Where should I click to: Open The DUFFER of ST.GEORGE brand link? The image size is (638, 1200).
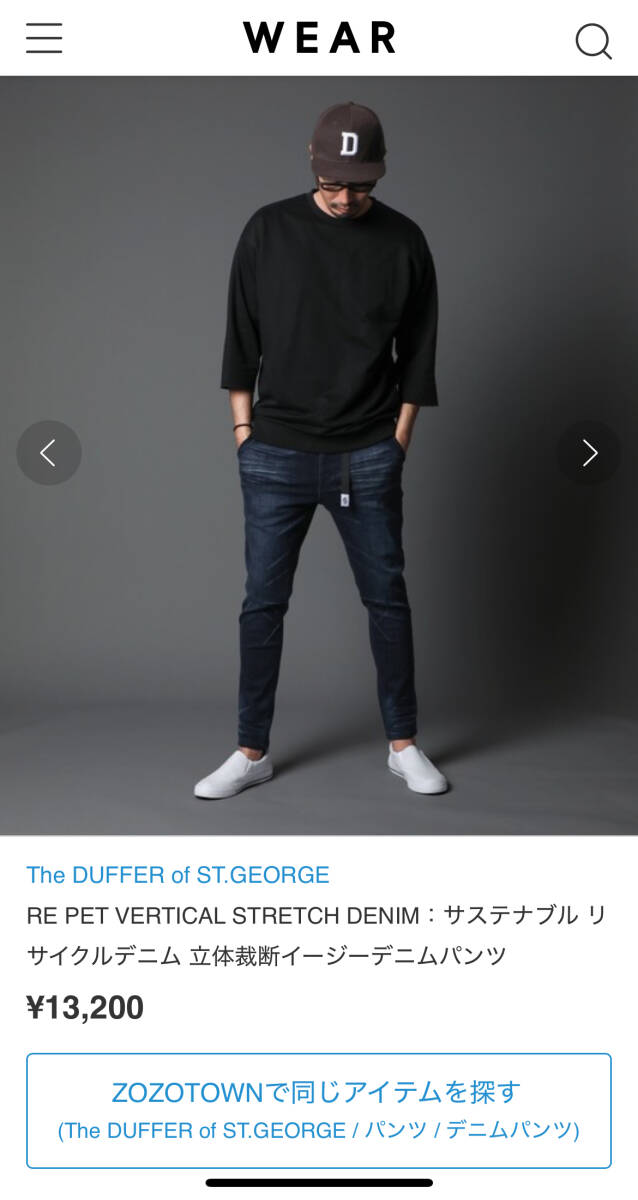click(177, 875)
